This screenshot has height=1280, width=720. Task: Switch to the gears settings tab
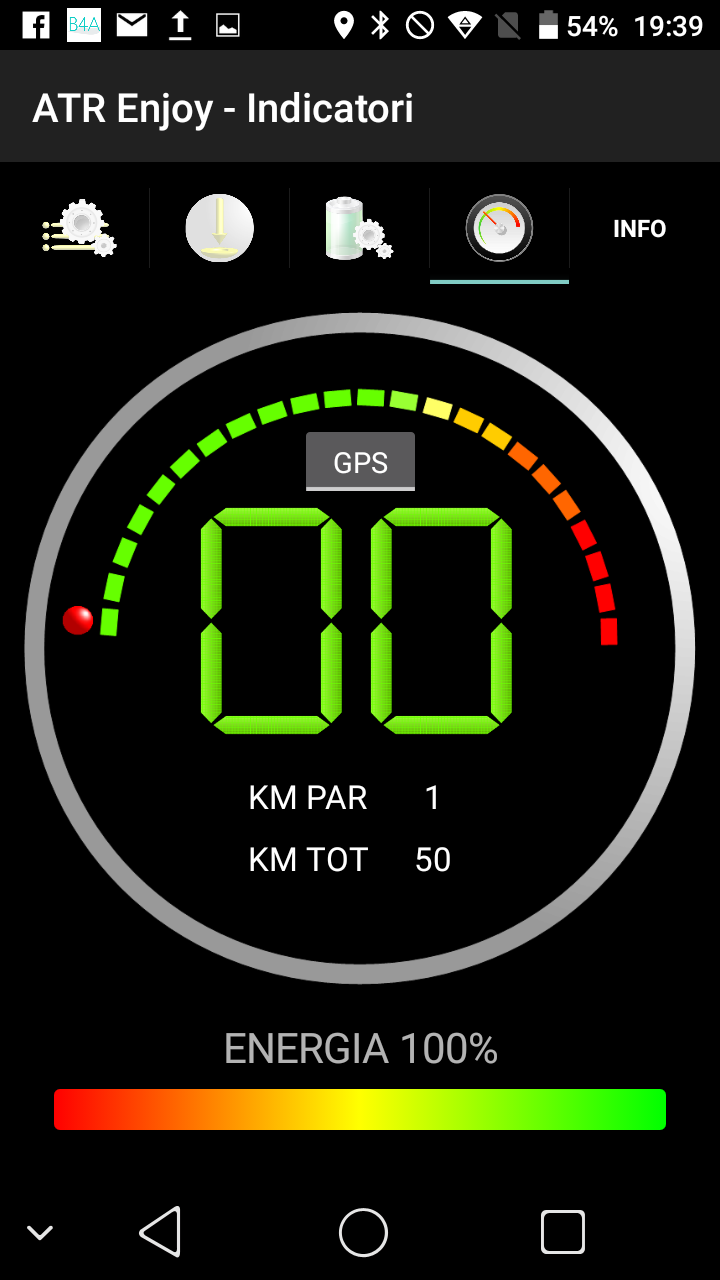[80, 229]
